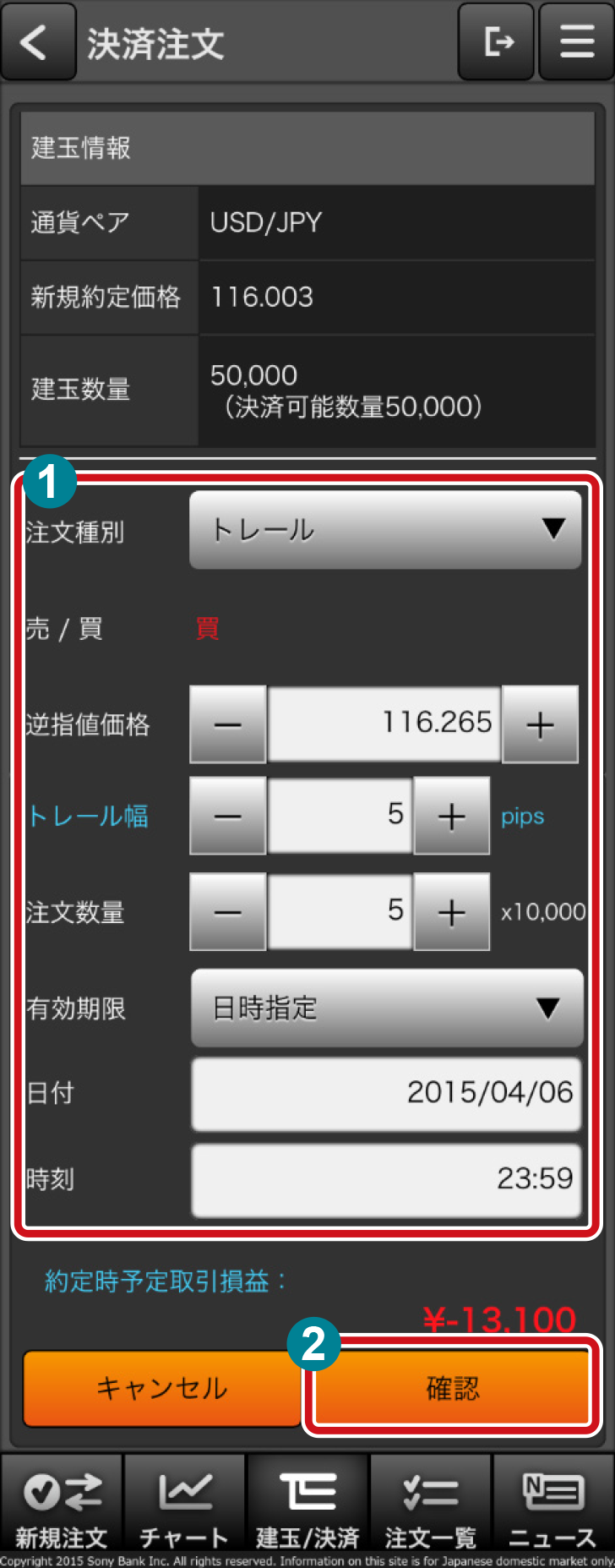This screenshot has width=615, height=1568.
Task: Decrease the 逆指値価格 with minus button
Action: (x=228, y=724)
